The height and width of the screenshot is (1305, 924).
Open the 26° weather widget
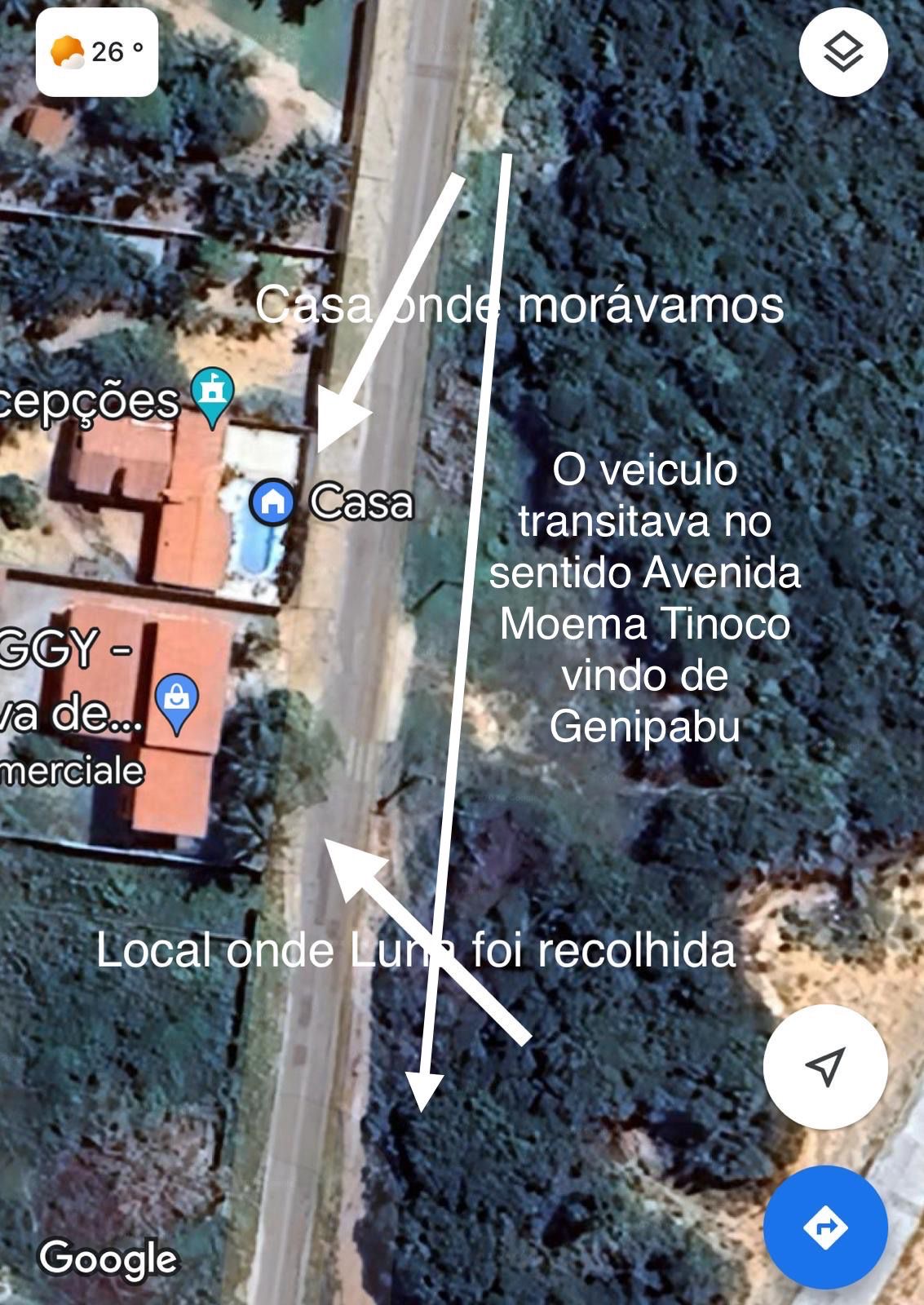coord(96,53)
